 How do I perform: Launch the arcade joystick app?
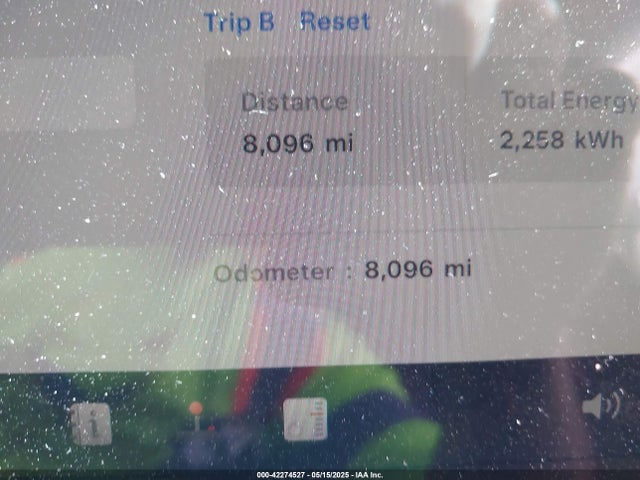pyautogui.click(x=196, y=419)
